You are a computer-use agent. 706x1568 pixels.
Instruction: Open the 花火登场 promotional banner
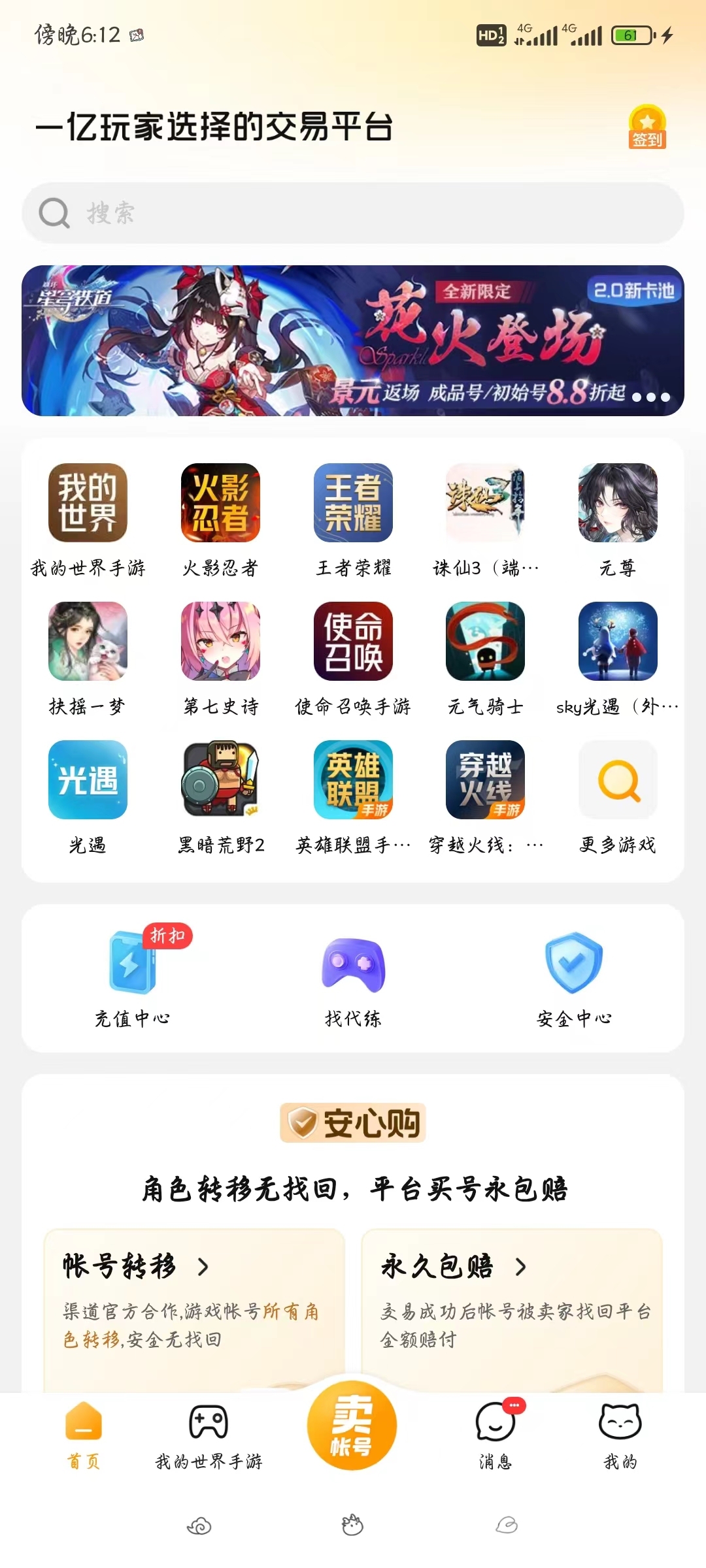click(353, 340)
